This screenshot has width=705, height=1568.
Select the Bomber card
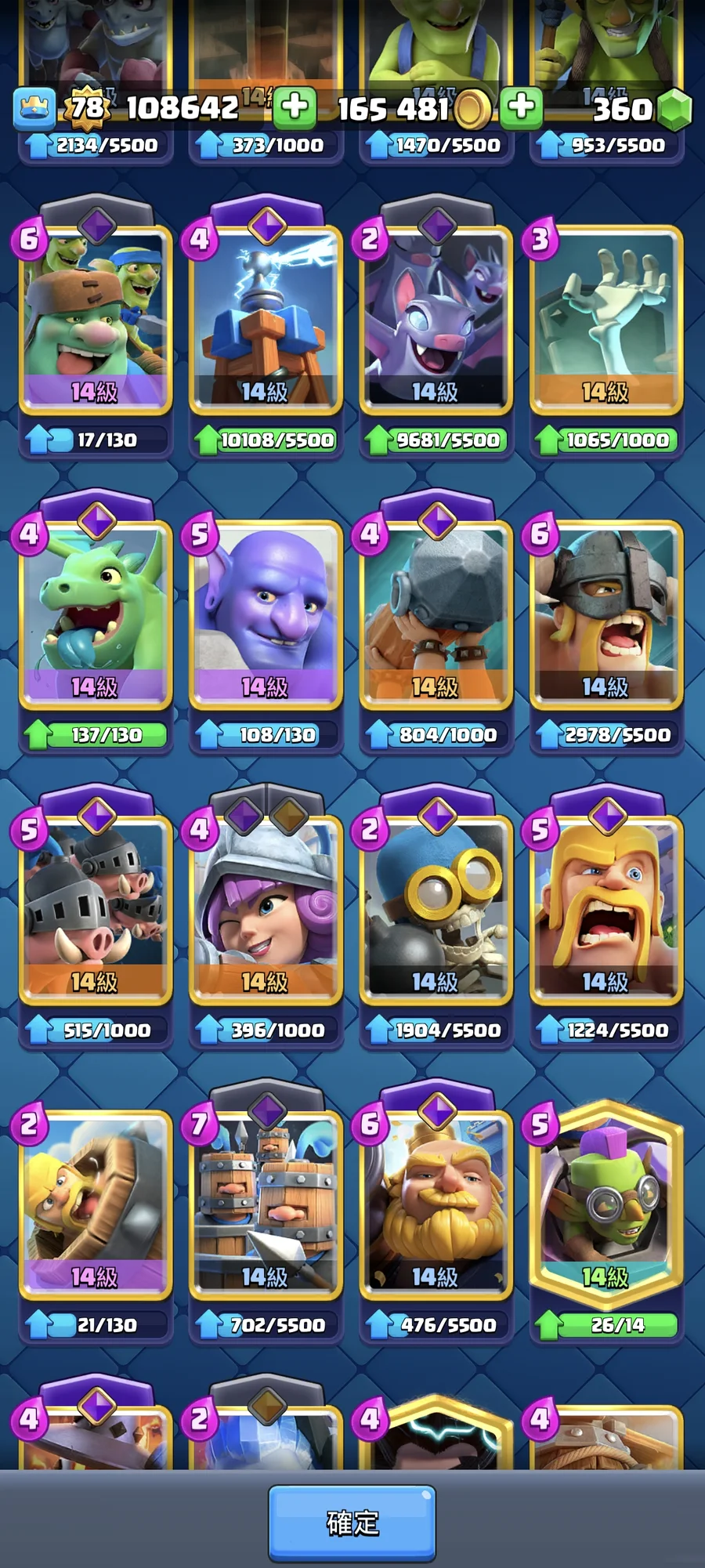click(436, 907)
